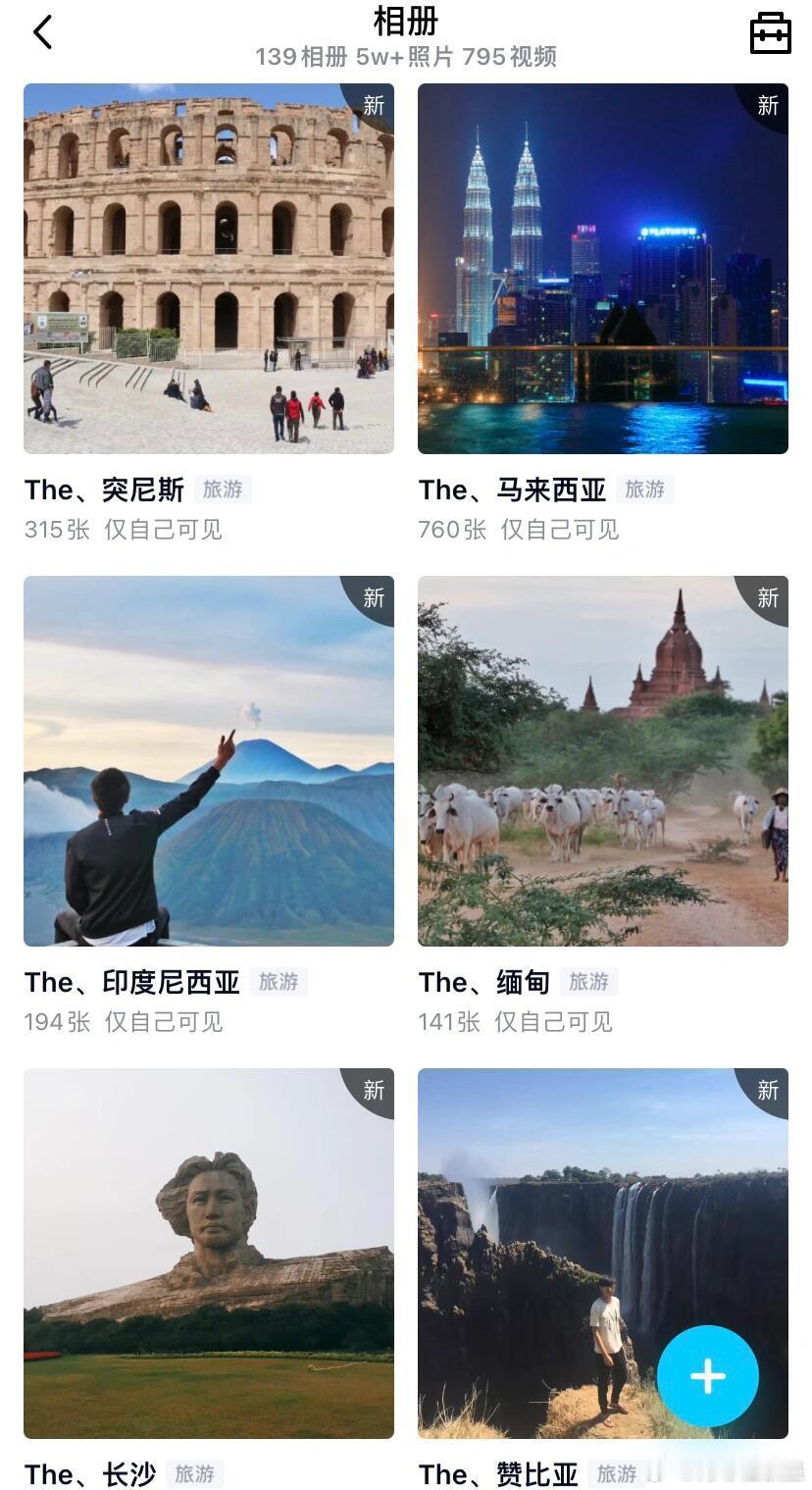The width and height of the screenshot is (812, 1490).
Task: Open the toolbox icon in top corner
Action: click(x=770, y=33)
